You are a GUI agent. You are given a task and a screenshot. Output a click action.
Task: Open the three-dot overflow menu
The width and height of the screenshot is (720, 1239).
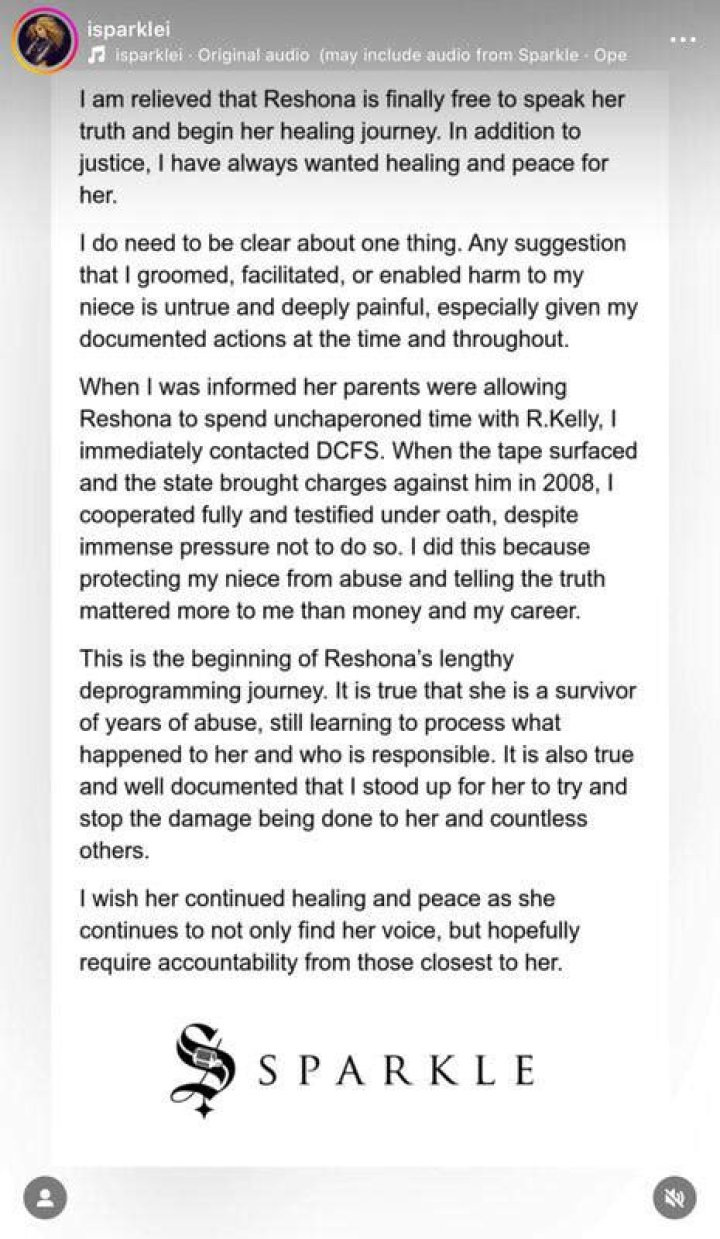pyautogui.click(x=683, y=41)
